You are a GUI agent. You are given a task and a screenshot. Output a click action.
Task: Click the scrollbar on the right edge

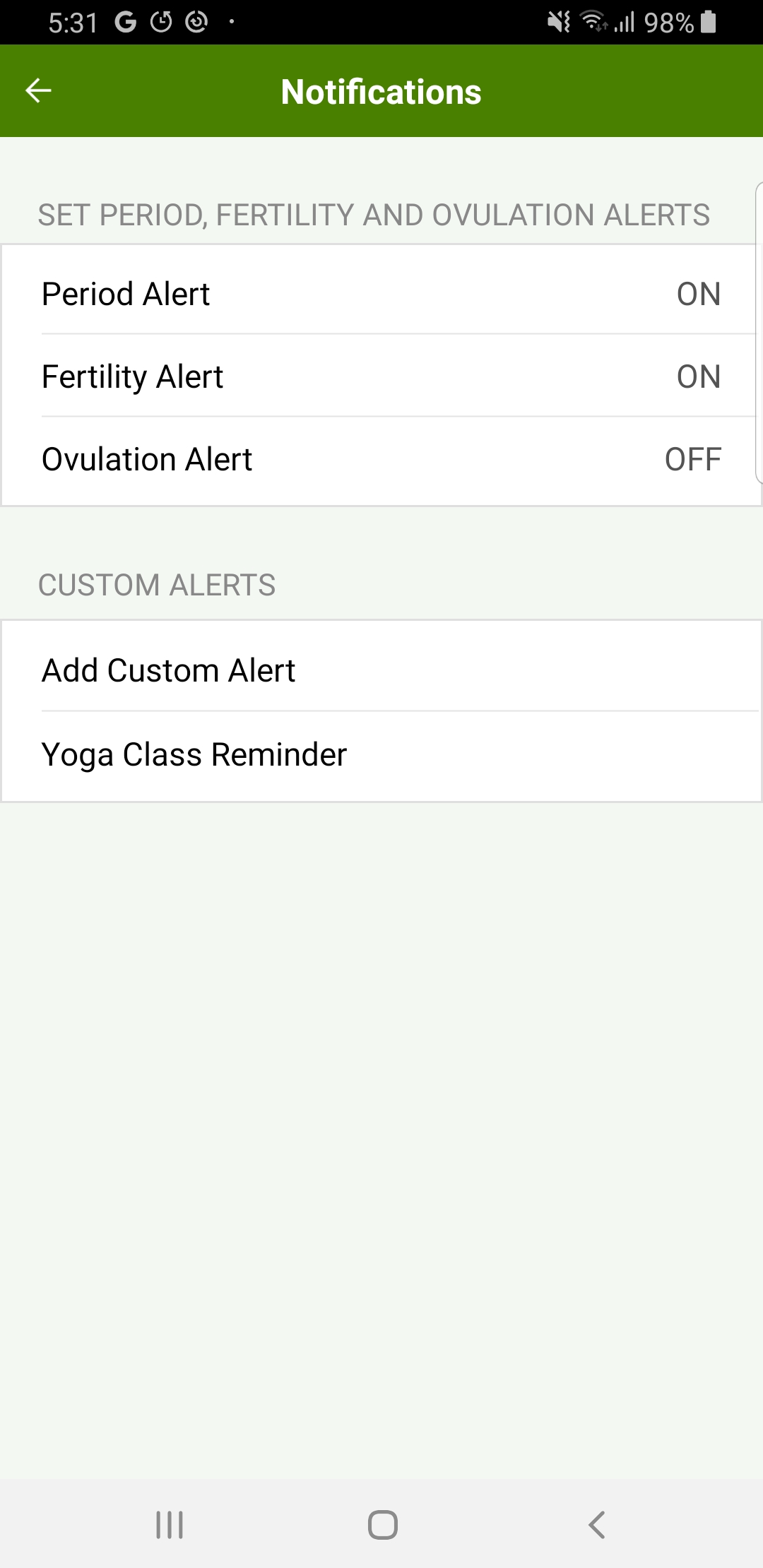pos(757,332)
